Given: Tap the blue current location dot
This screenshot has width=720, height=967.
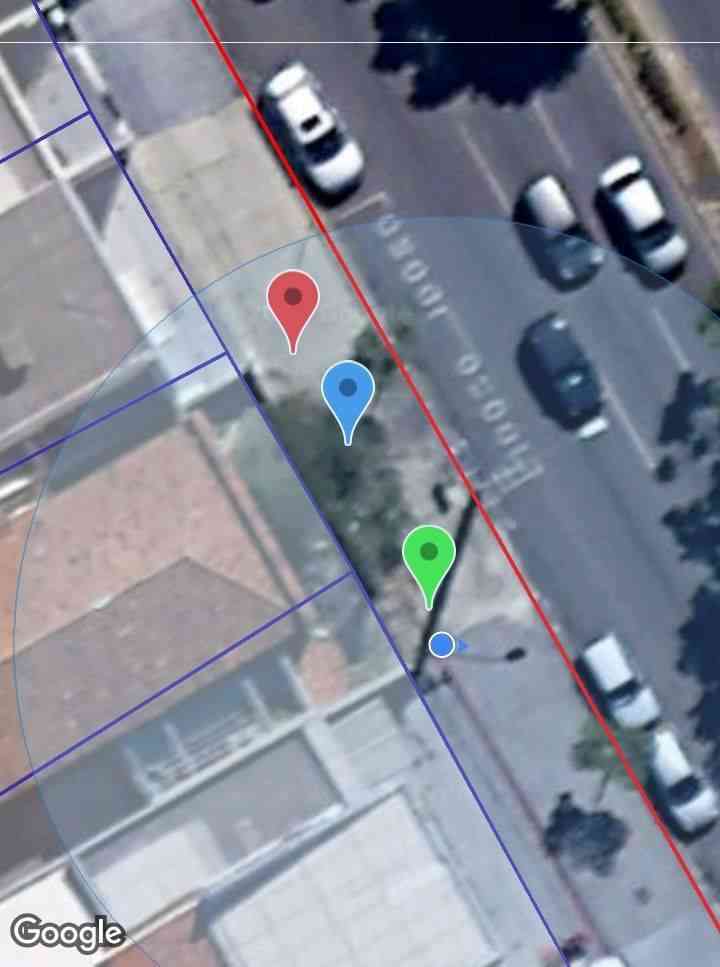Looking at the screenshot, I should click(x=442, y=645).
